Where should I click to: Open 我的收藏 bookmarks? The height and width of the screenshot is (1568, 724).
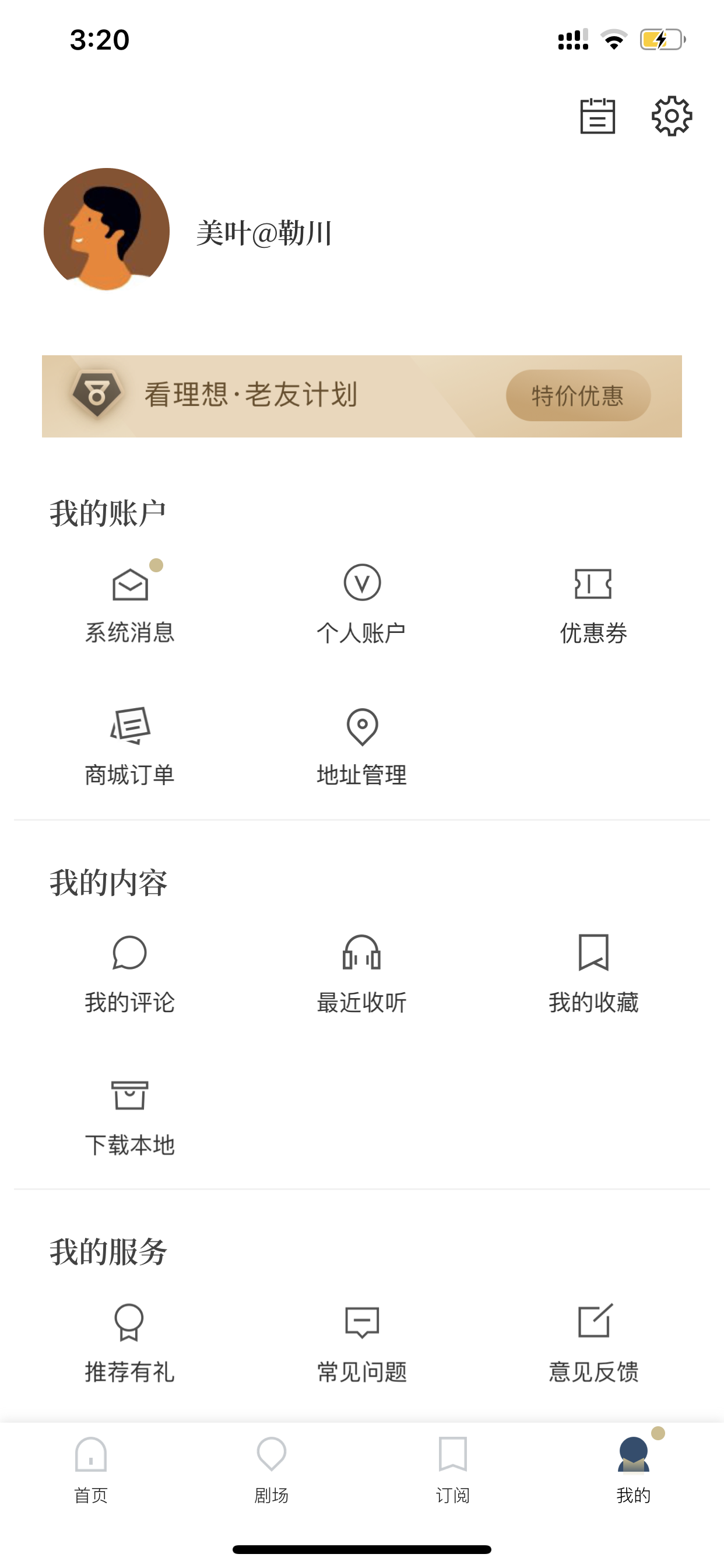(x=593, y=975)
